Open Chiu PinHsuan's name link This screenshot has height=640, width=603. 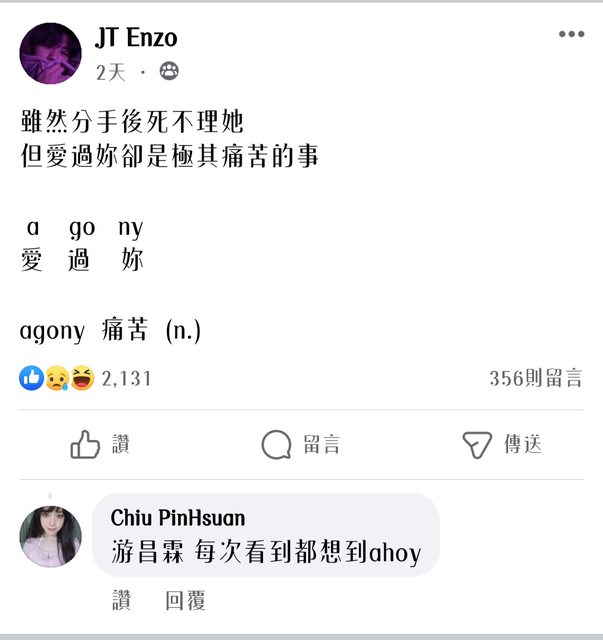click(x=178, y=518)
